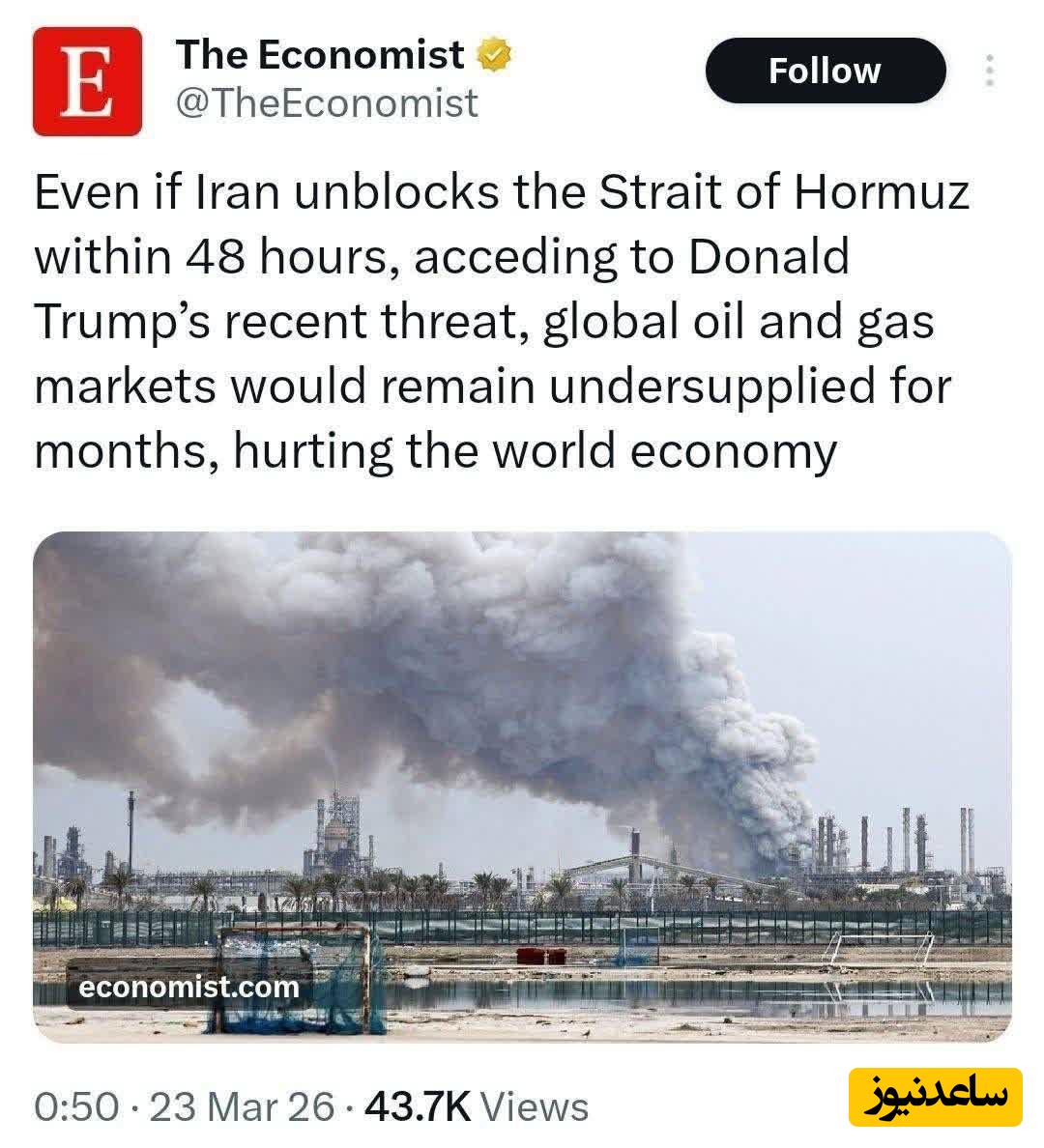
Task: Open the @TheEconomist handle profile
Action: (327, 103)
